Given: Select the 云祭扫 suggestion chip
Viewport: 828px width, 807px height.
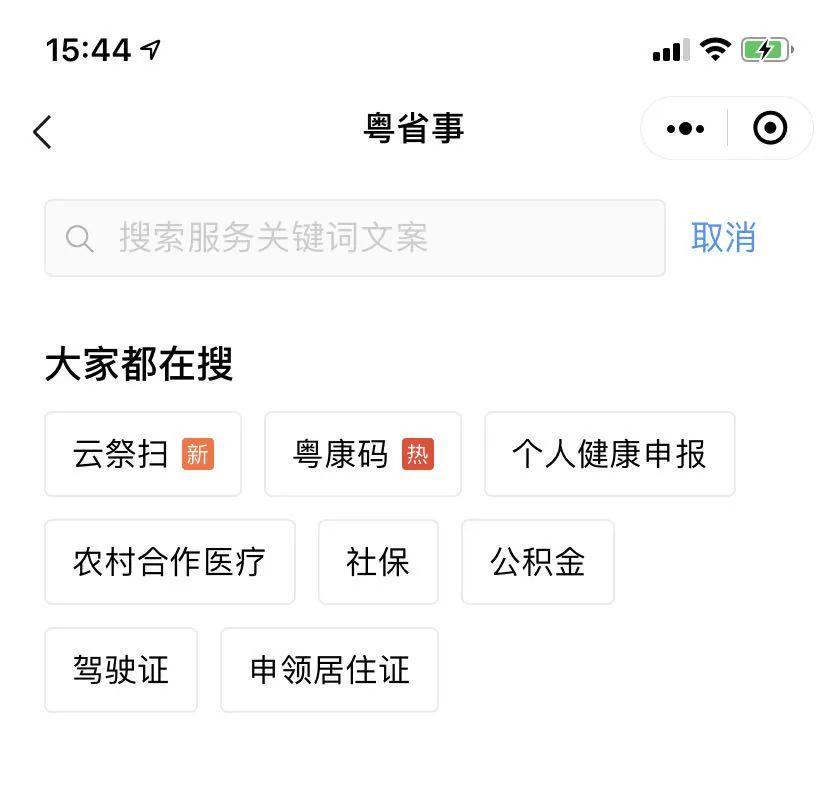Looking at the screenshot, I should click(x=143, y=454).
